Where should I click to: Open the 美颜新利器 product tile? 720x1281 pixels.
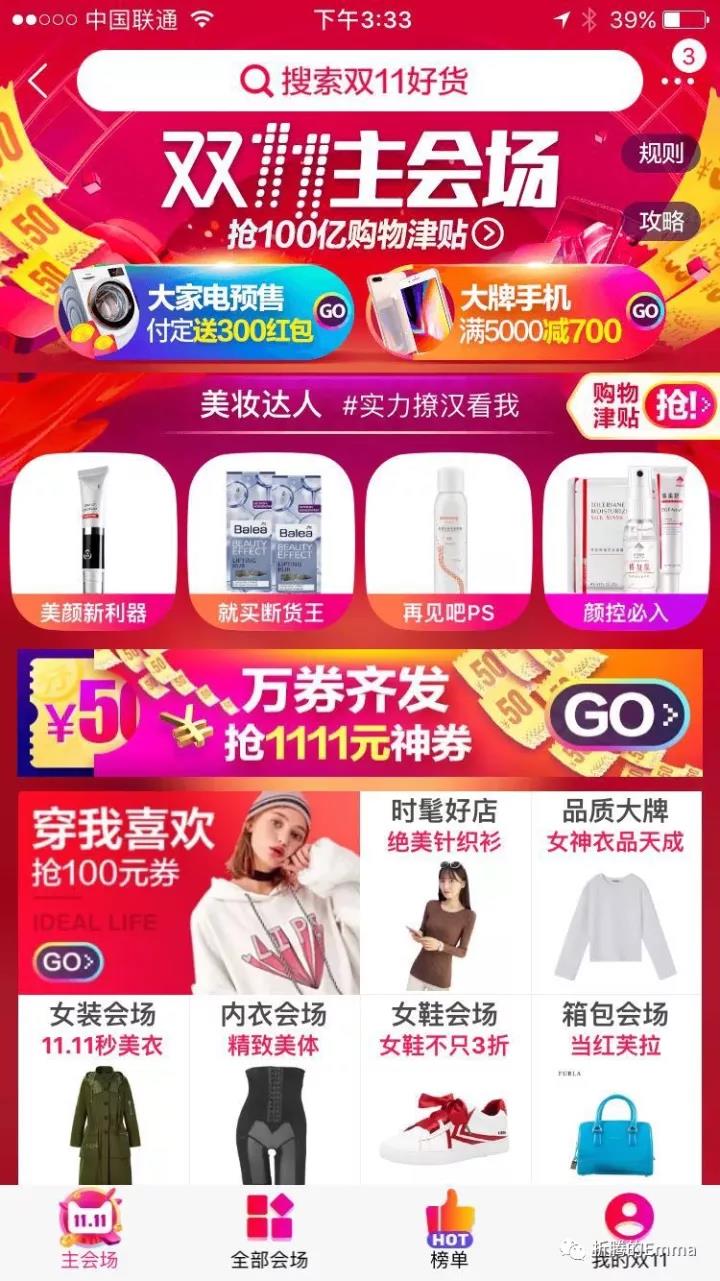pyautogui.click(x=93, y=540)
